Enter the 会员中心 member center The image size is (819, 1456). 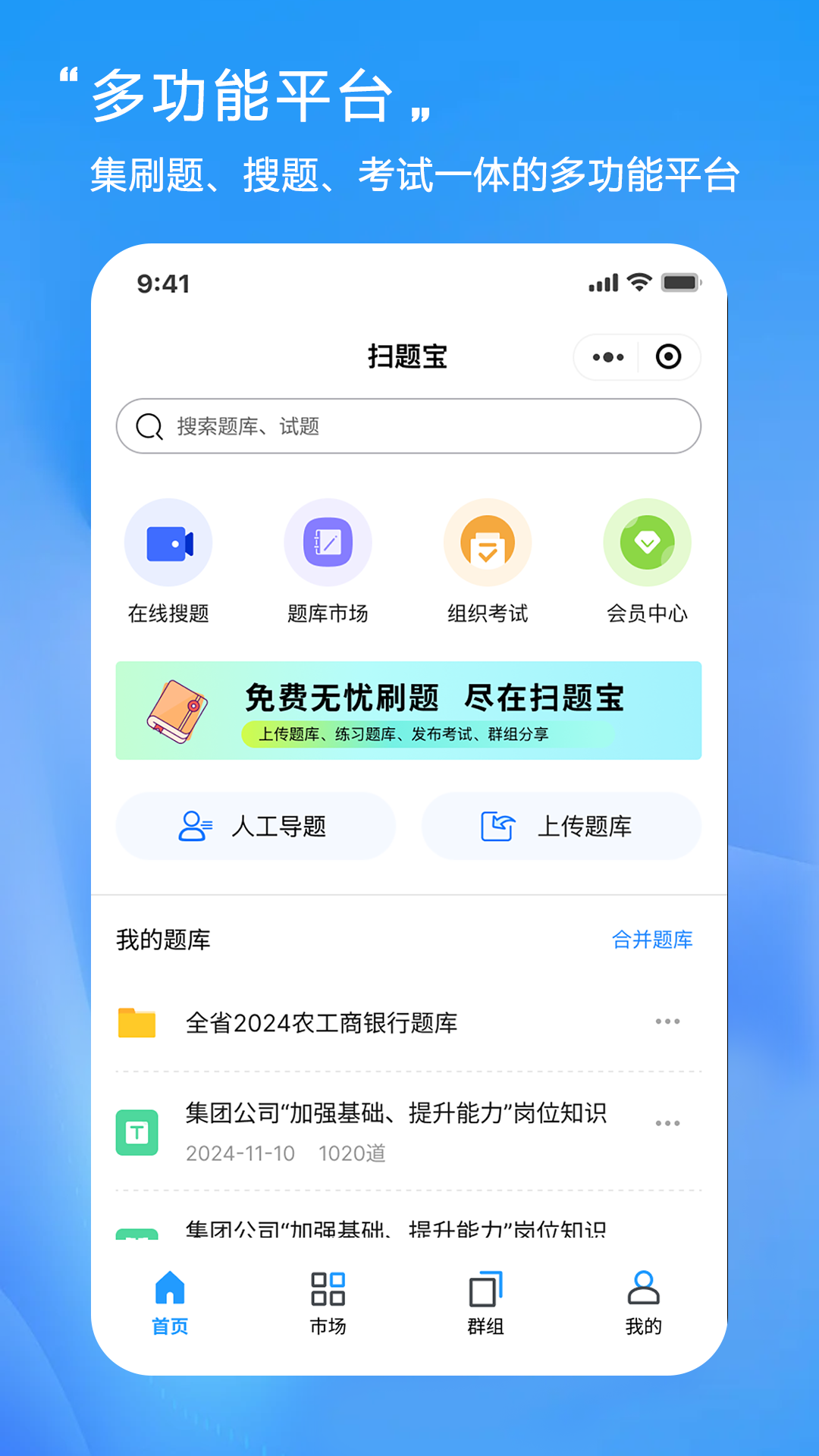click(647, 542)
